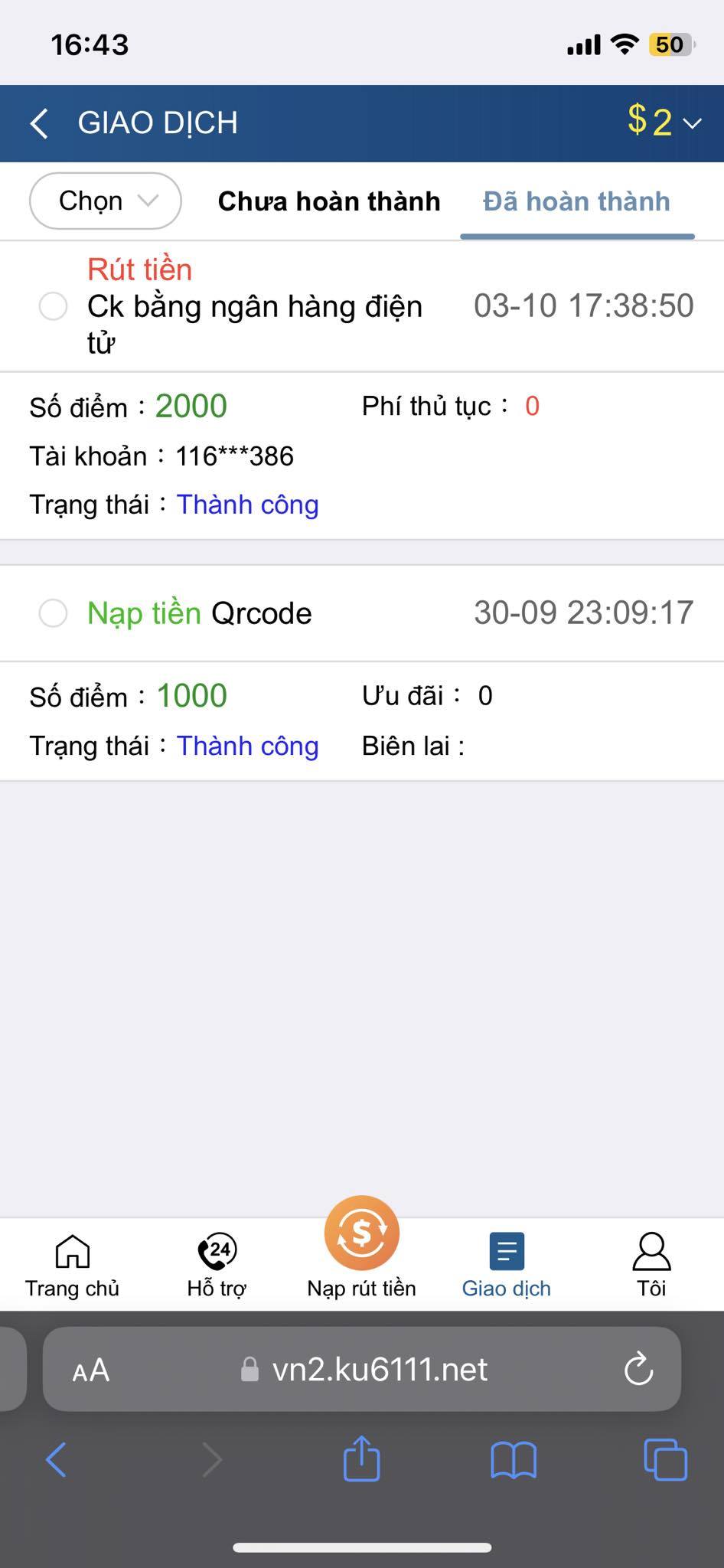724x1568 pixels.
Task: Open Safari reader and text size options
Action: (x=91, y=1370)
